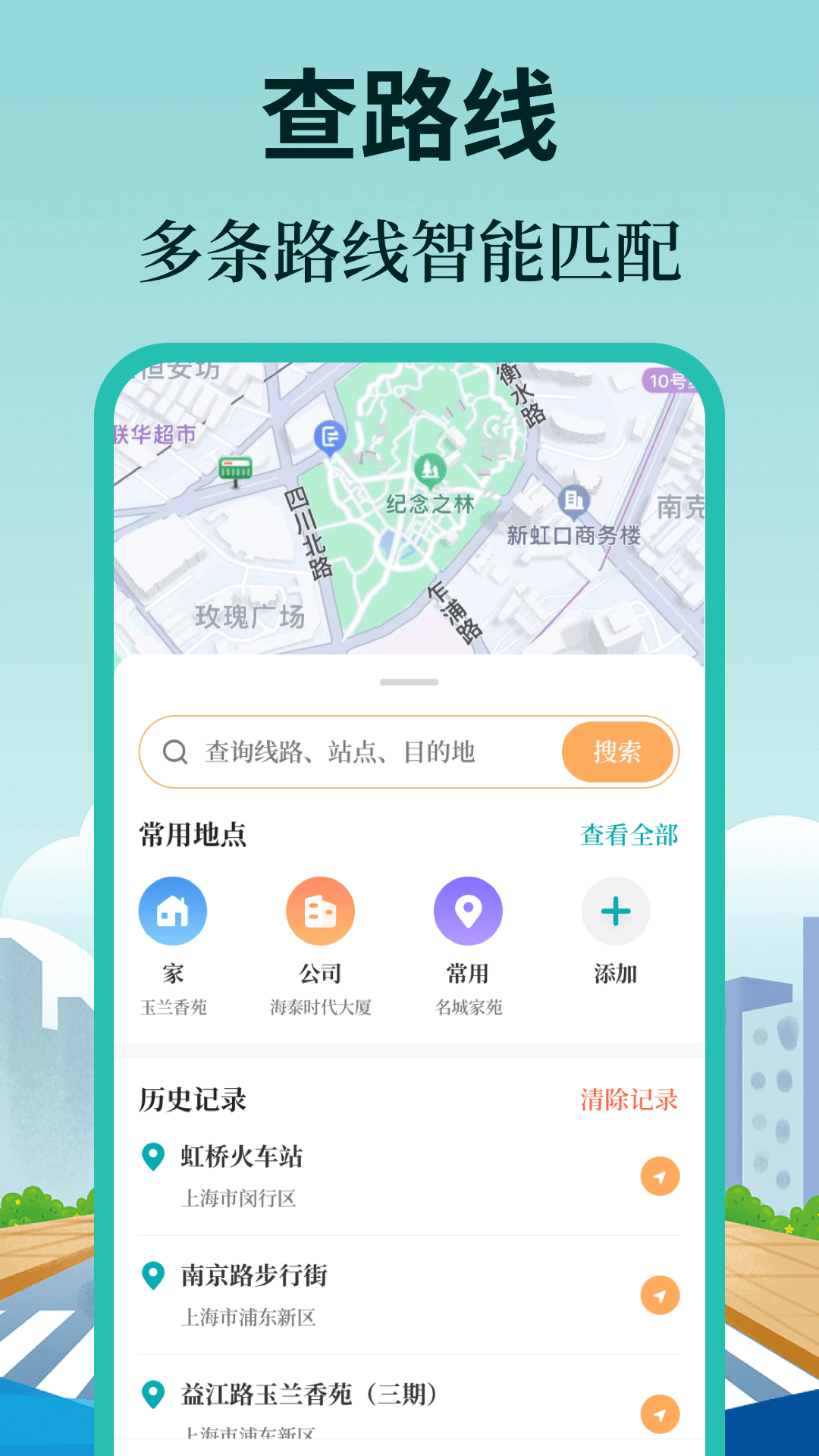Click the magnifier icon in the search bar
819x1456 pixels.
(175, 752)
